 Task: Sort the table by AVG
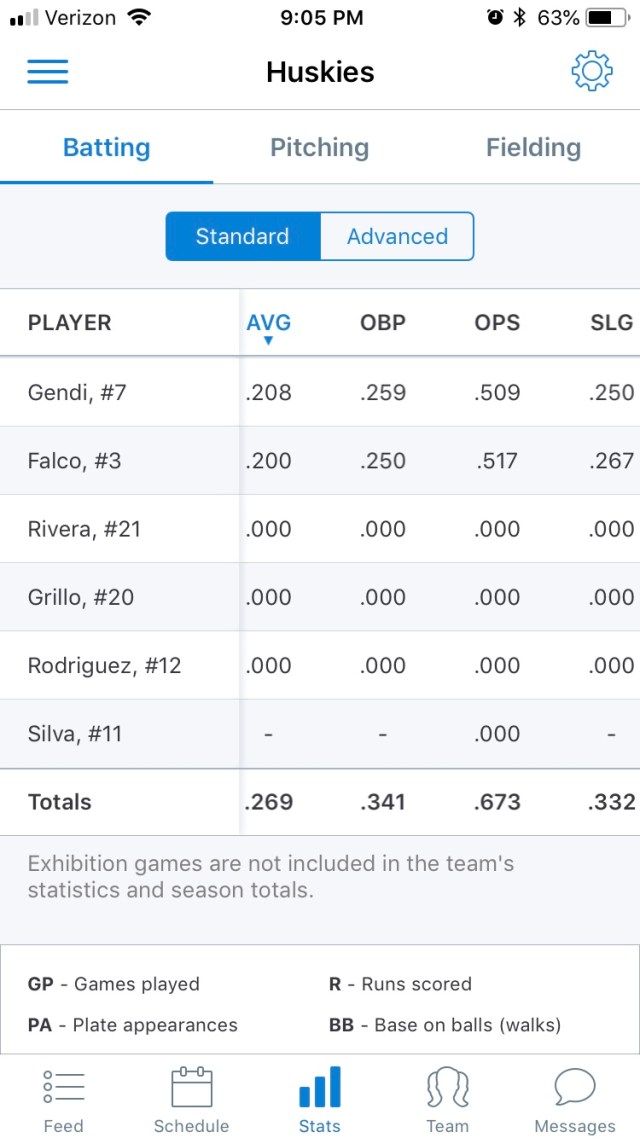tap(268, 323)
